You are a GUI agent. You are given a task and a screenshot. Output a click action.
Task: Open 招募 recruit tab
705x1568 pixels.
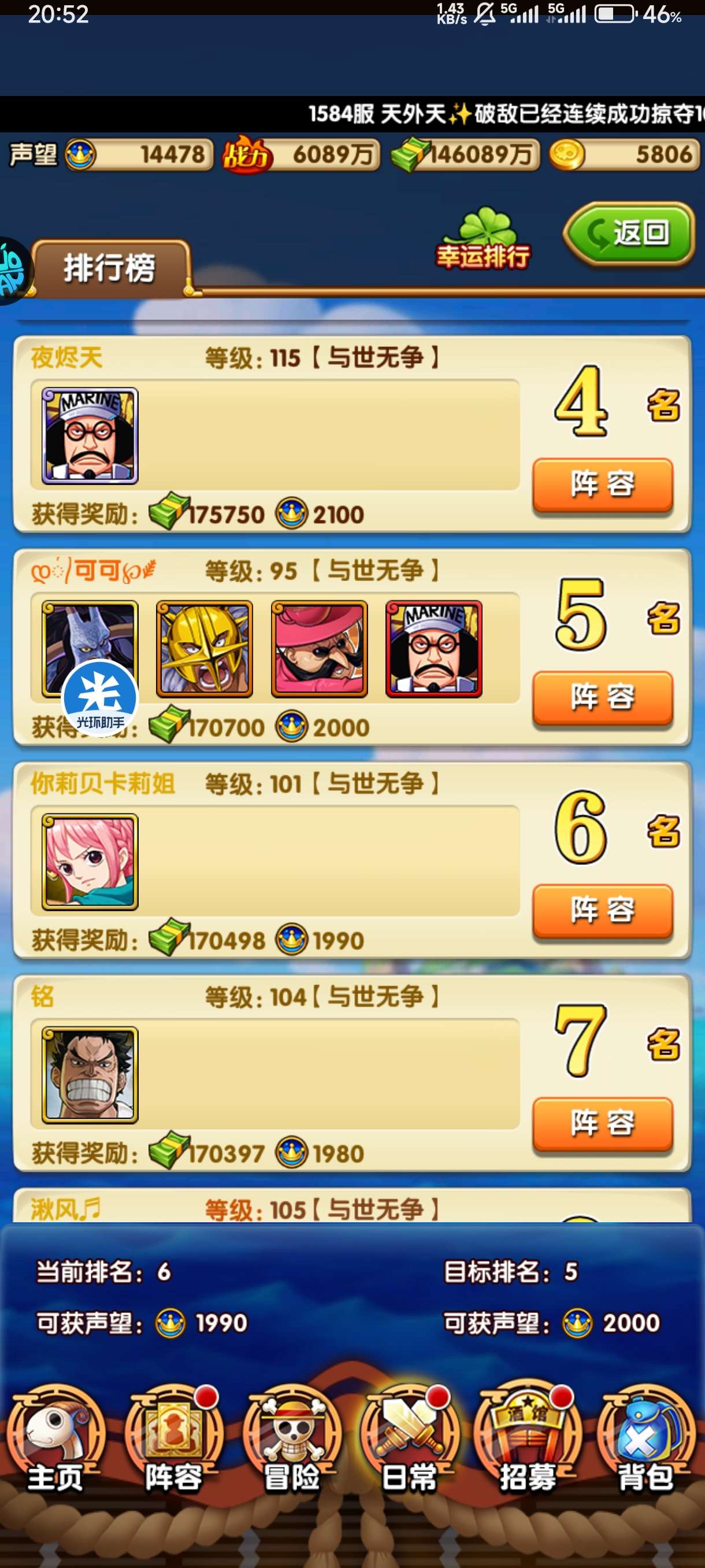(x=528, y=1440)
